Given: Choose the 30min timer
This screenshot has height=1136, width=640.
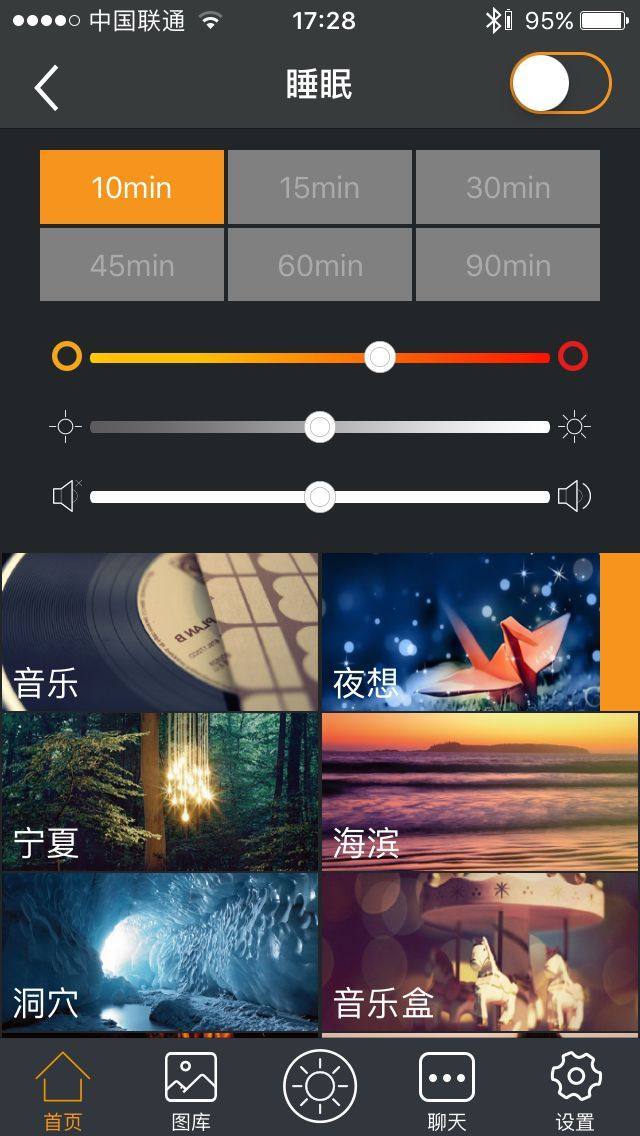Looking at the screenshot, I should tap(507, 188).
